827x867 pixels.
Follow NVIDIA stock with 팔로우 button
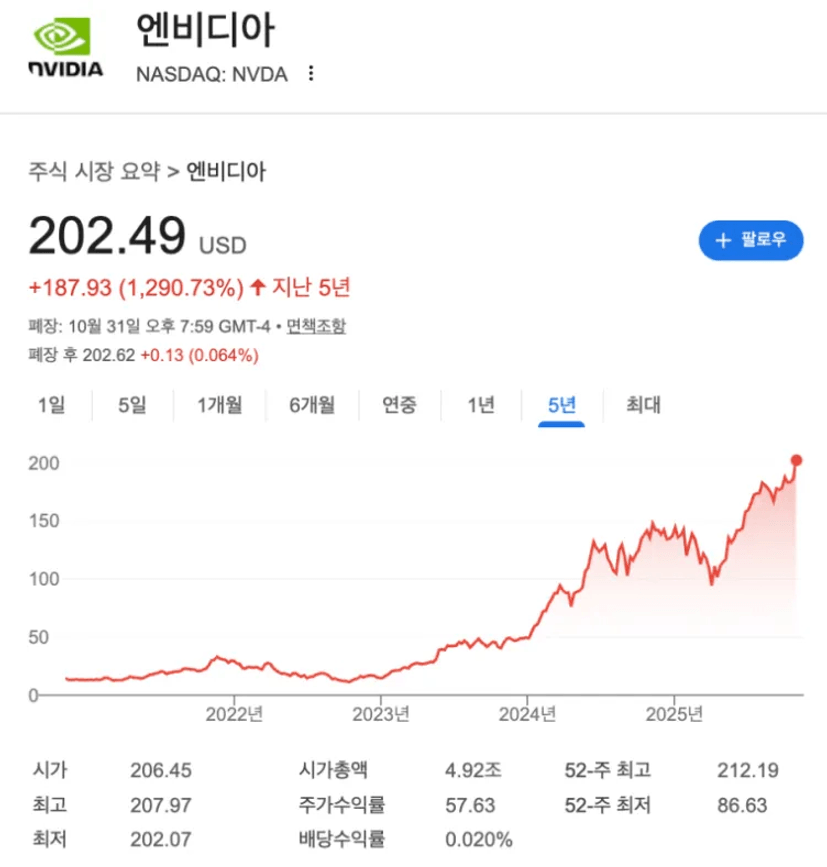(x=750, y=240)
